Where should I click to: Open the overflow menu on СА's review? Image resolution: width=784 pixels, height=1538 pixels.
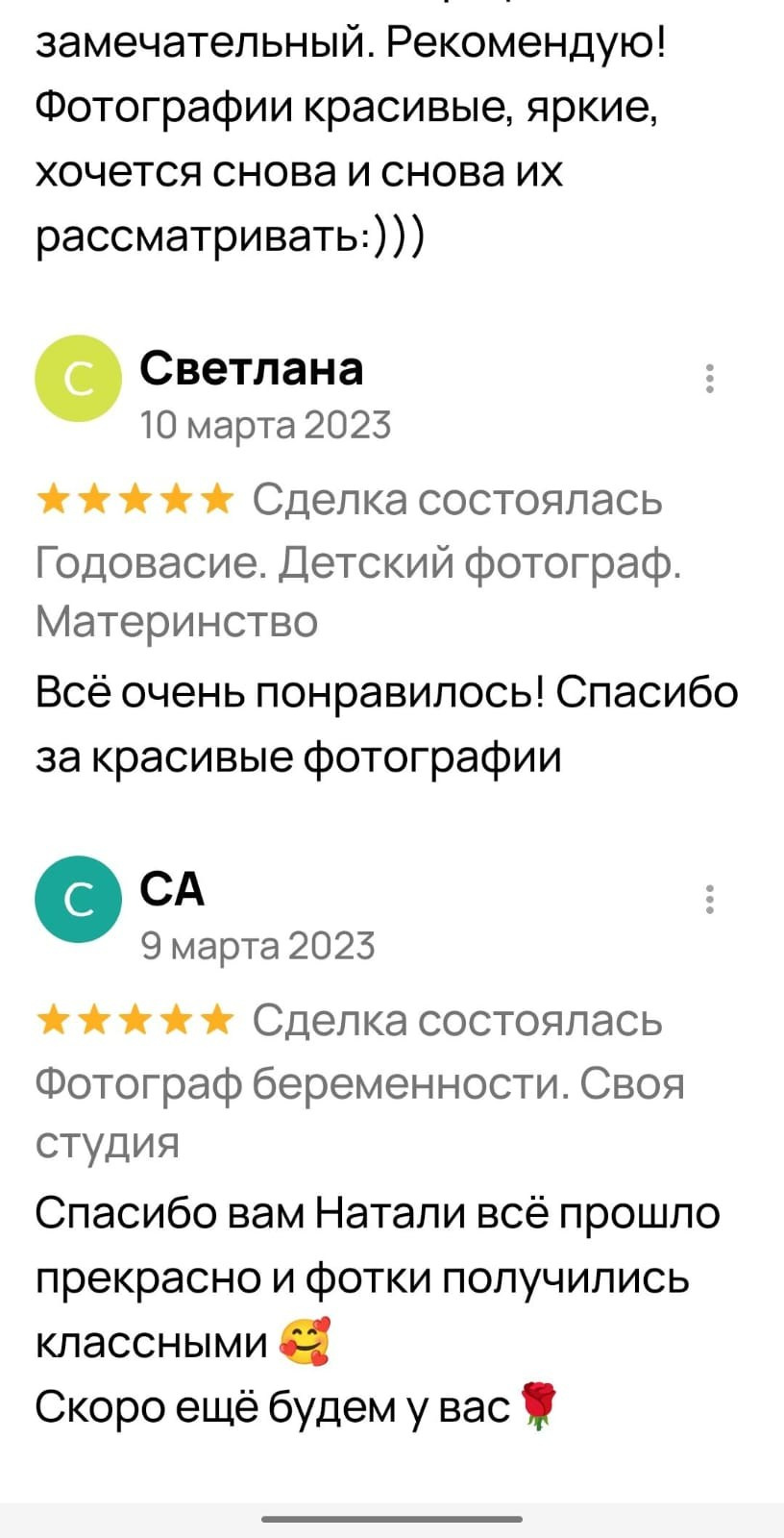pyautogui.click(x=709, y=900)
